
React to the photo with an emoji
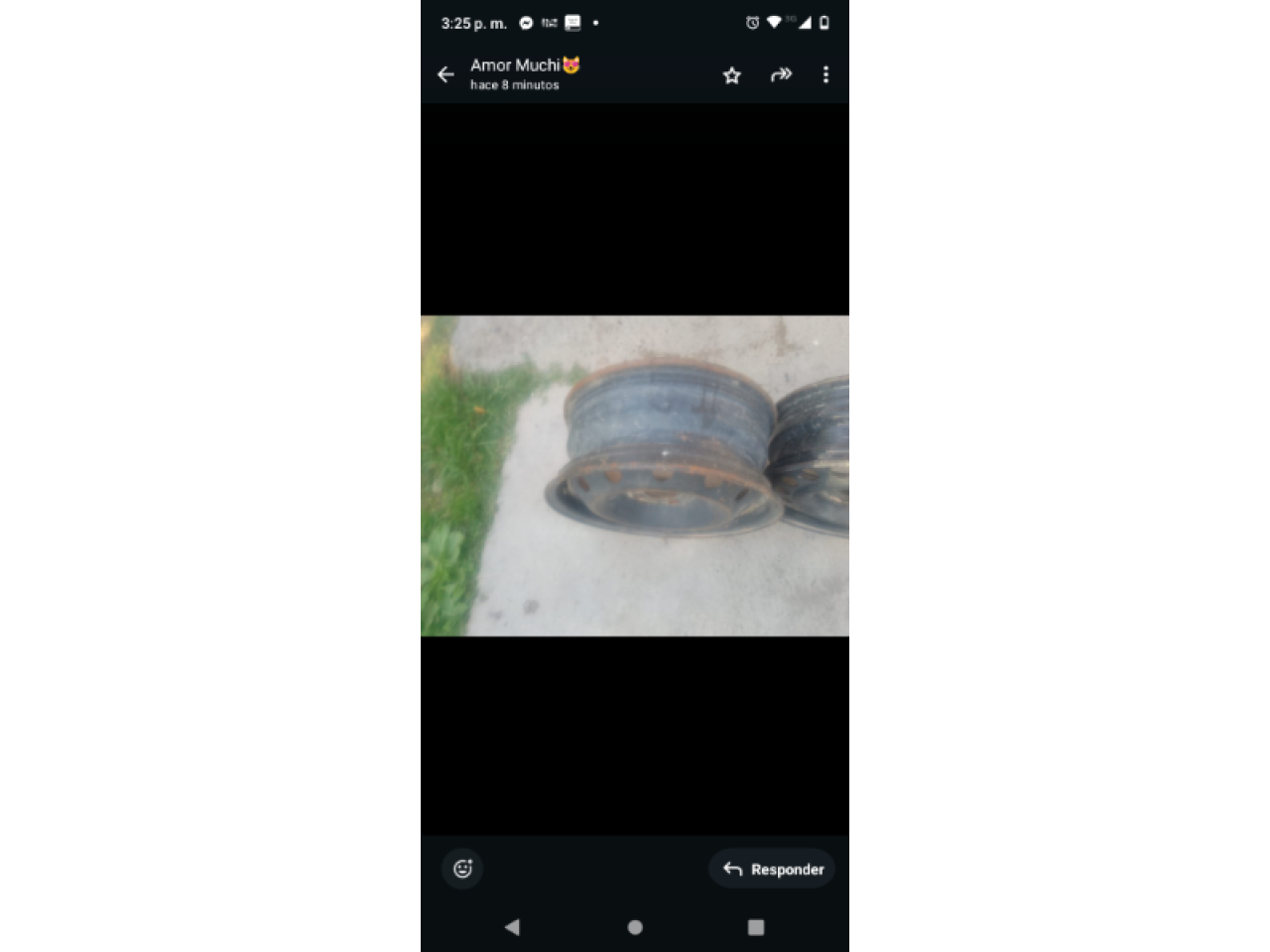click(x=462, y=869)
